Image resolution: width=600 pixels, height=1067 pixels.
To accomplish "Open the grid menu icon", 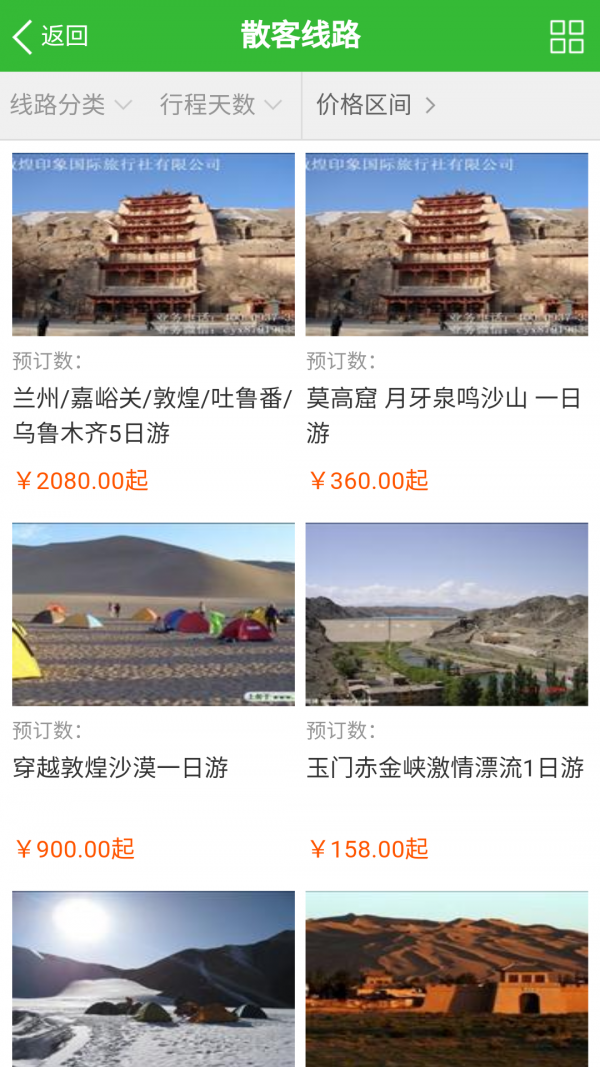I will click(x=567, y=36).
